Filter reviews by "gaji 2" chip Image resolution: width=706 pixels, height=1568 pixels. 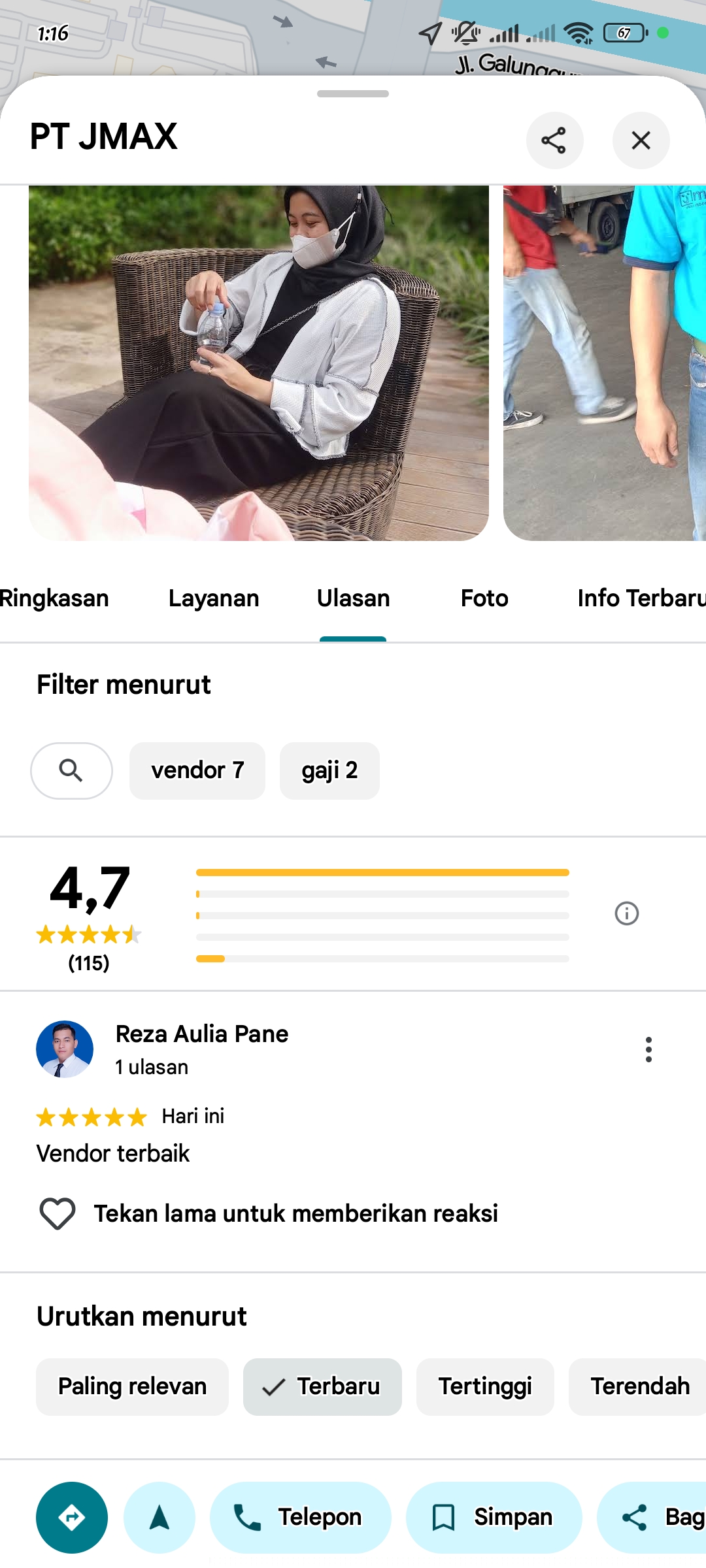[329, 771]
